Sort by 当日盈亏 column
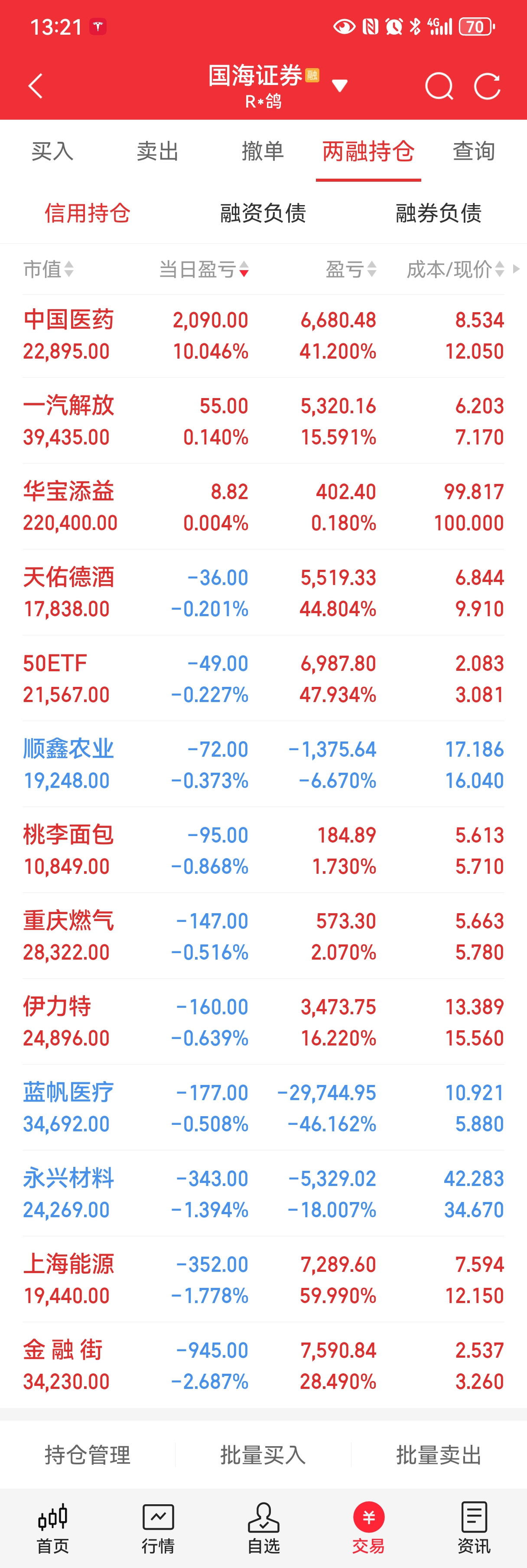Image resolution: width=527 pixels, height=1568 pixels. coord(204,268)
